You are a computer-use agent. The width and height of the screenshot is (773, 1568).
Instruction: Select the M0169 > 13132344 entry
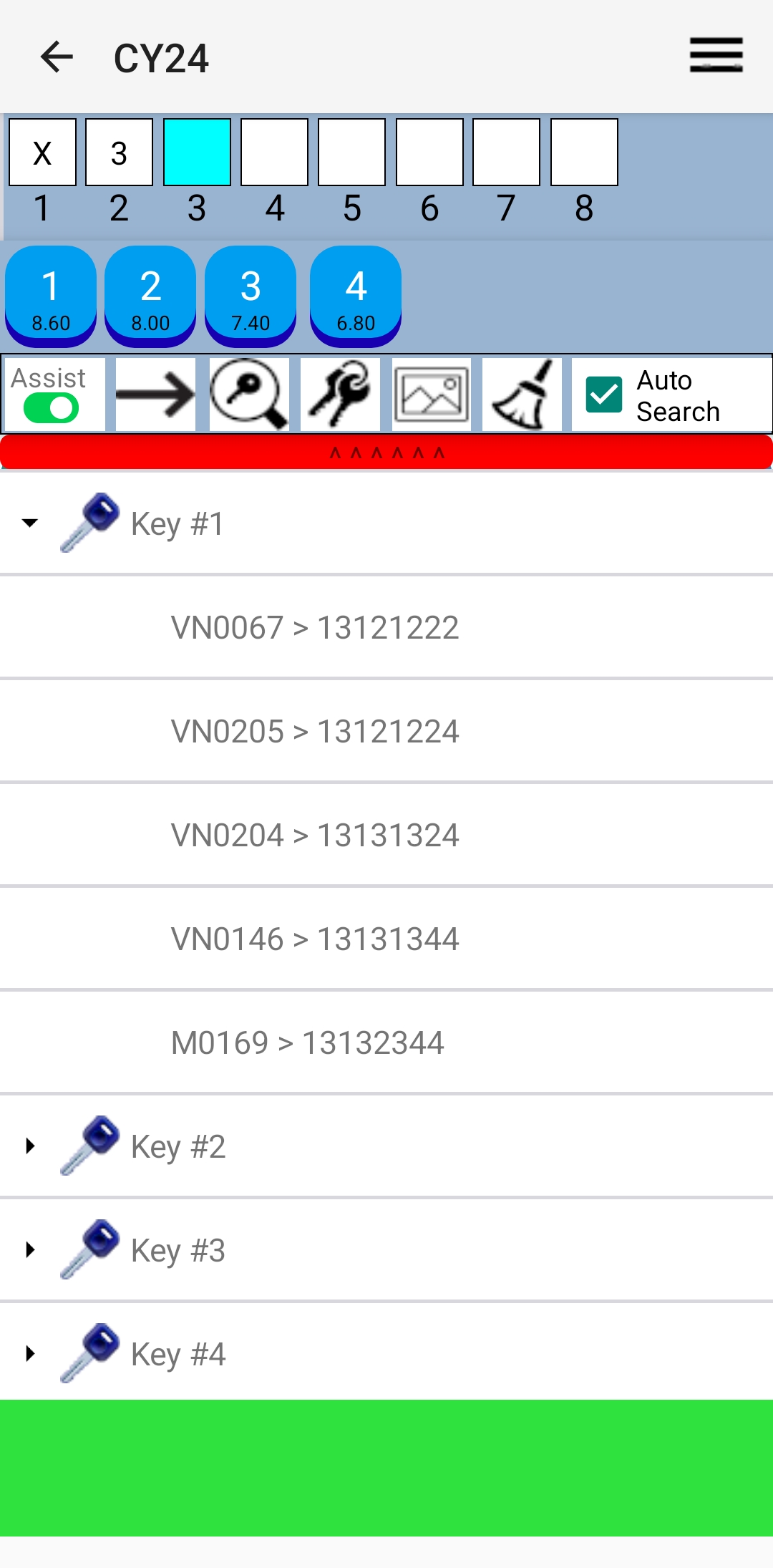coord(308,1043)
